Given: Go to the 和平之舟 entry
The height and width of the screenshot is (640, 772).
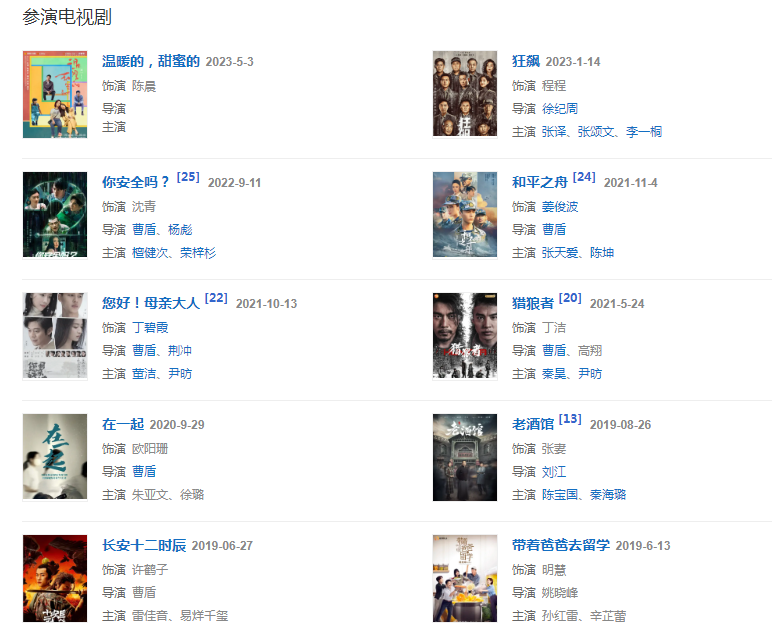Looking at the screenshot, I should 540,182.
